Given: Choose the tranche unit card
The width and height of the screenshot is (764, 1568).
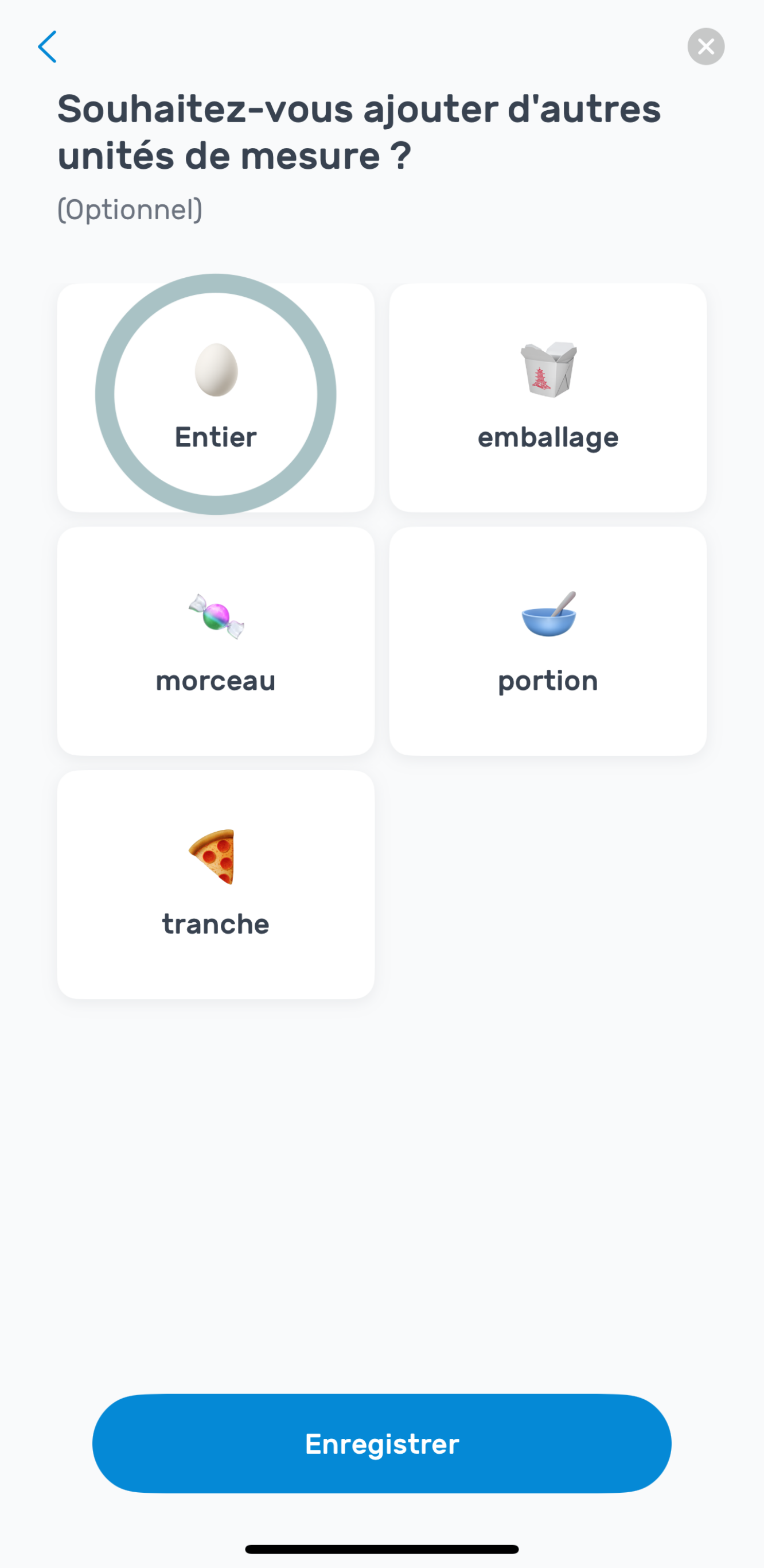Looking at the screenshot, I should click(215, 884).
